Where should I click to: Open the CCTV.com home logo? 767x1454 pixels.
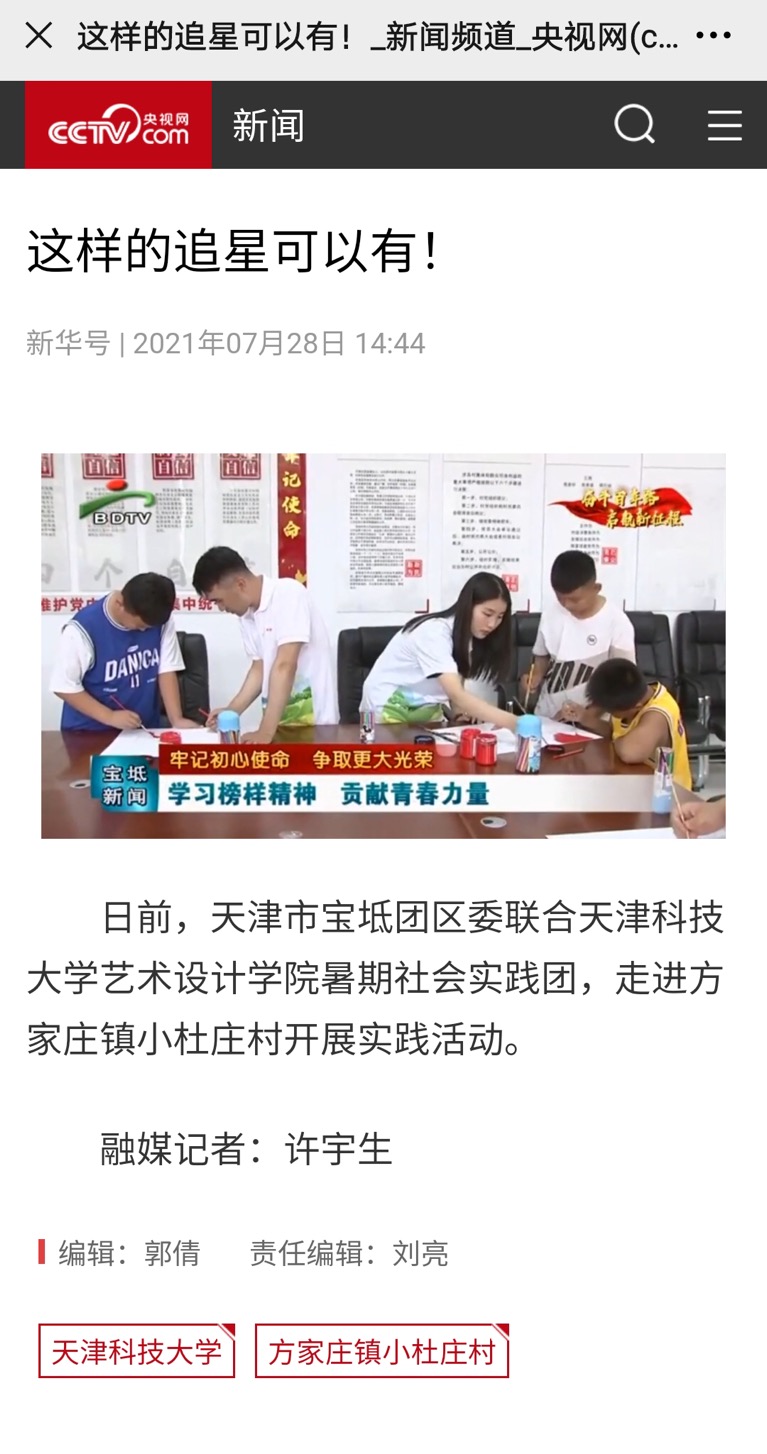tap(118, 125)
